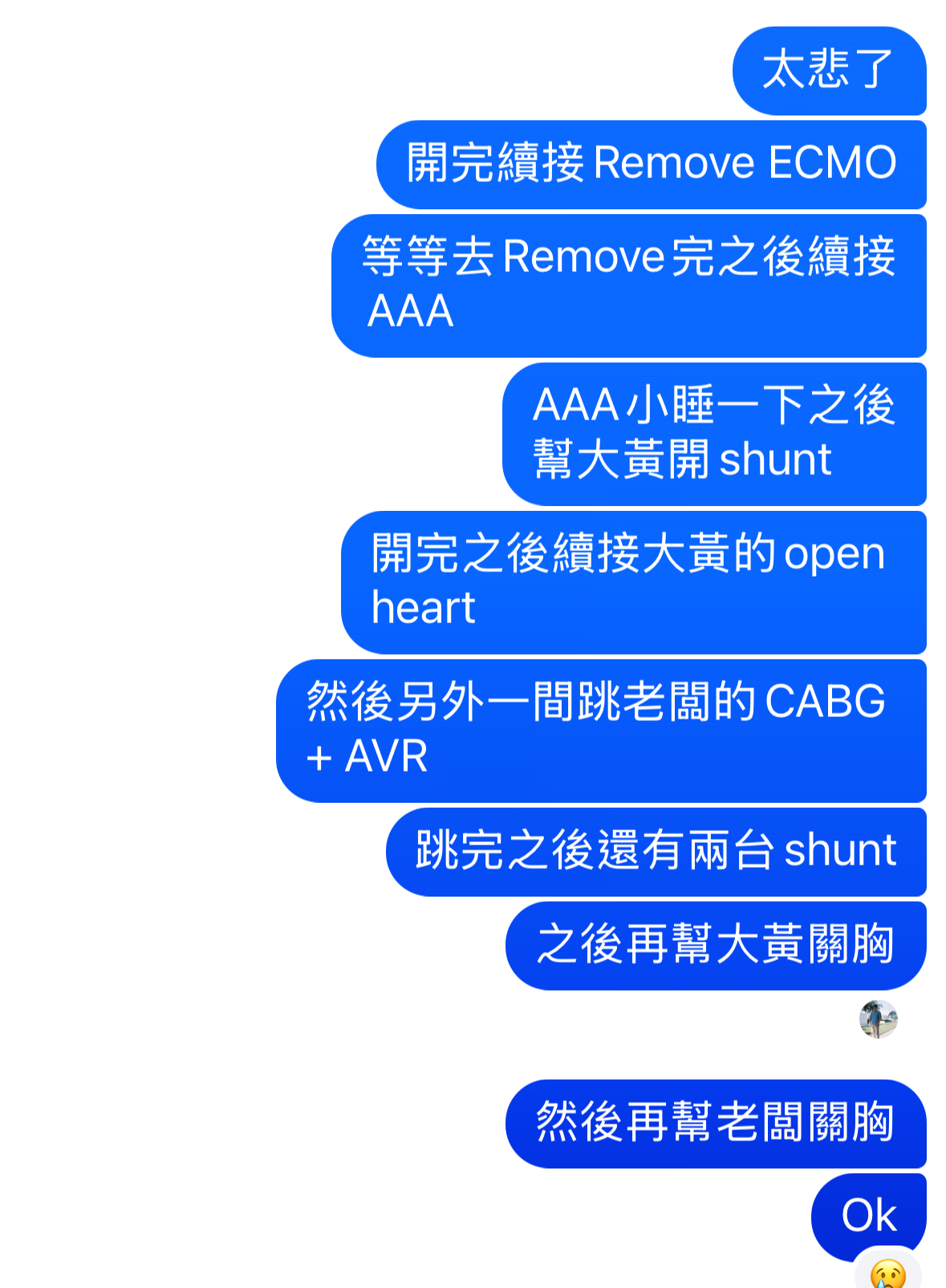This screenshot has height=1288, width=946.
Task: Tap the 太悲了 message bubble
Action: click(x=828, y=71)
